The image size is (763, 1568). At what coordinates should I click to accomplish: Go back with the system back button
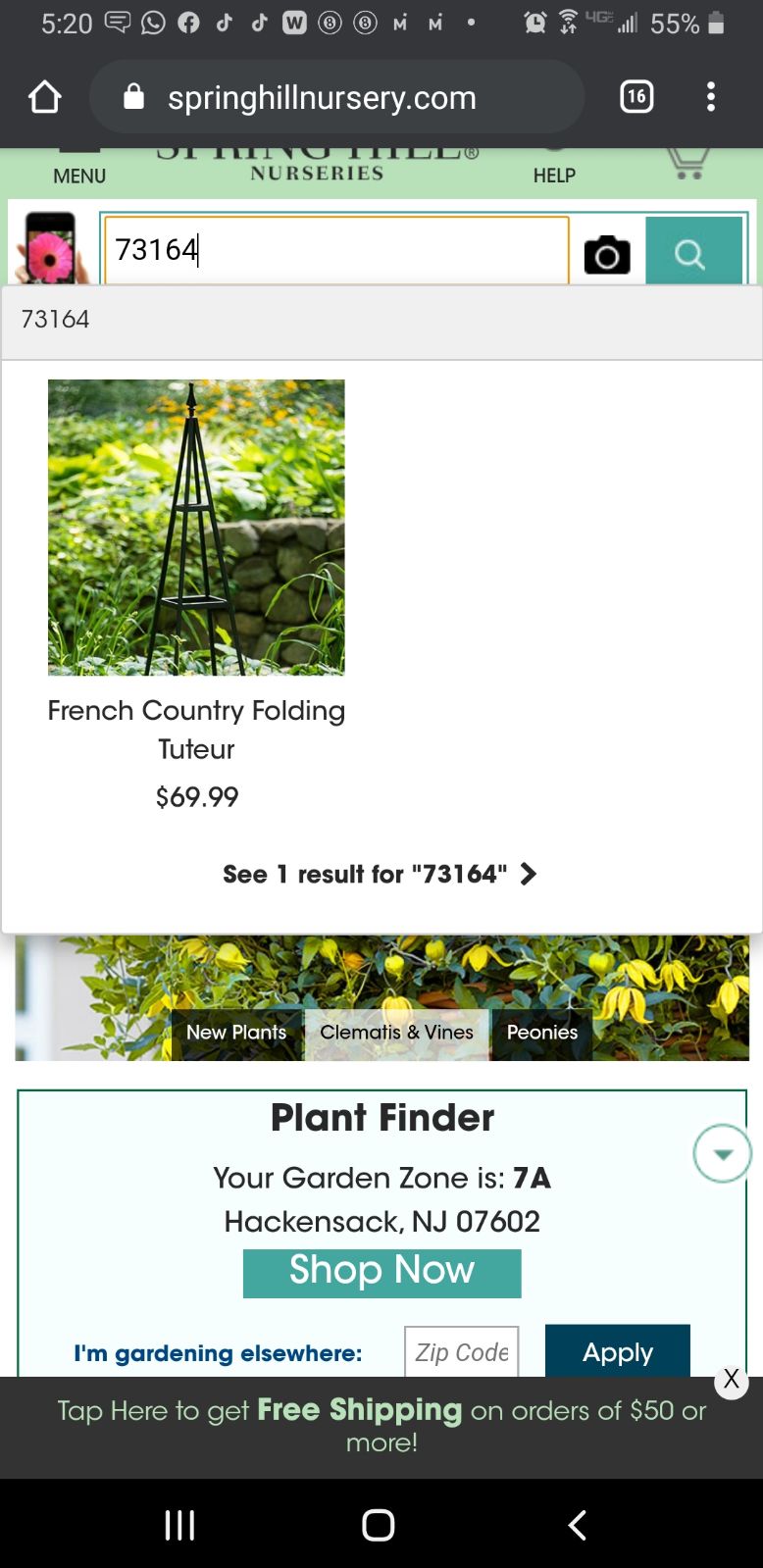578,1525
